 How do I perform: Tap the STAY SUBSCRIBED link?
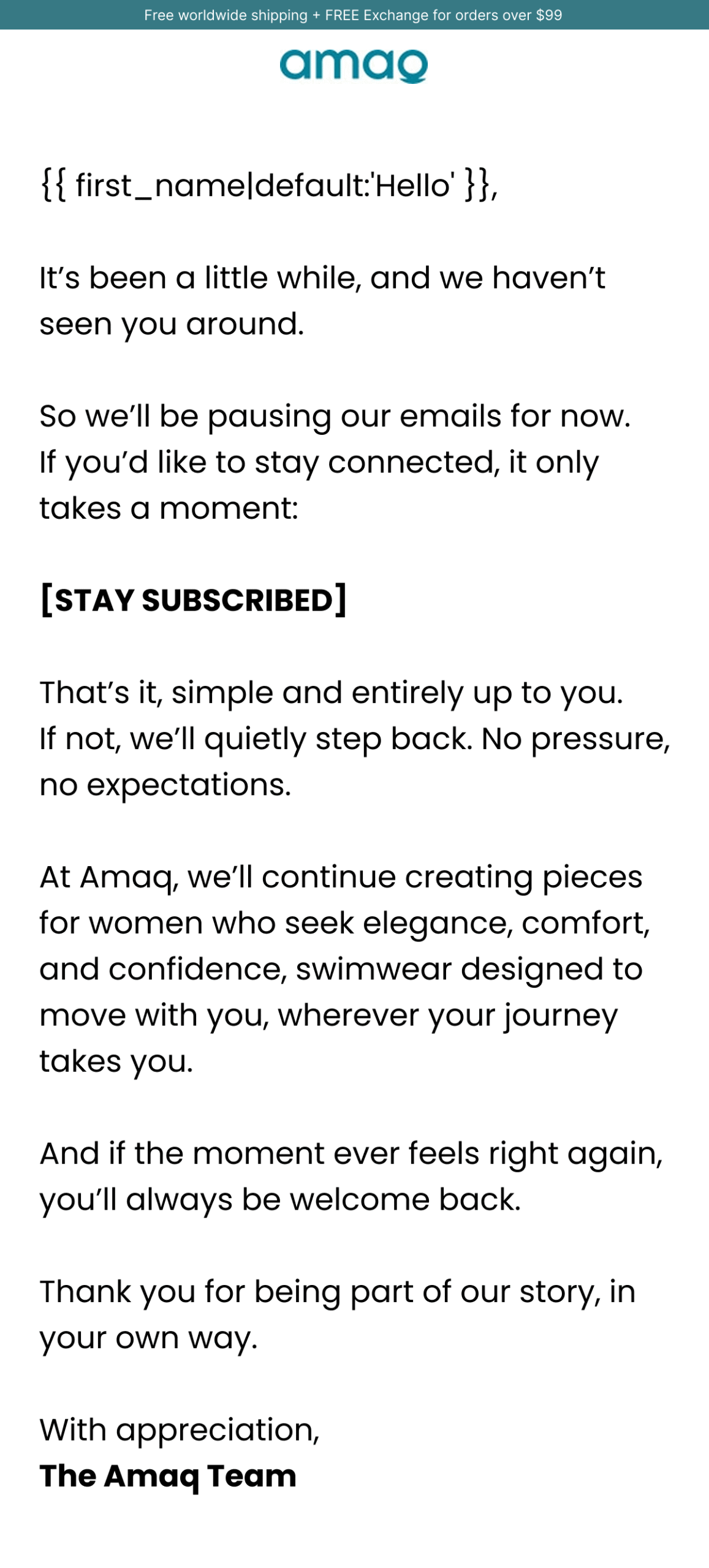pyautogui.click(x=194, y=600)
